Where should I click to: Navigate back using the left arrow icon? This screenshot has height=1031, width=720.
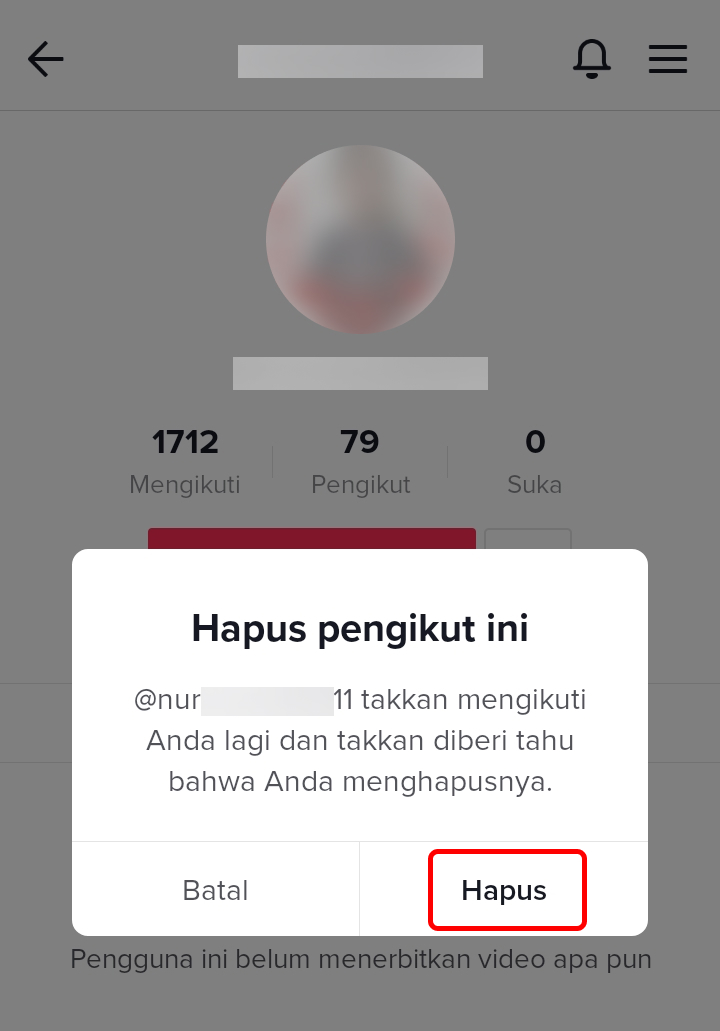[x=45, y=59]
